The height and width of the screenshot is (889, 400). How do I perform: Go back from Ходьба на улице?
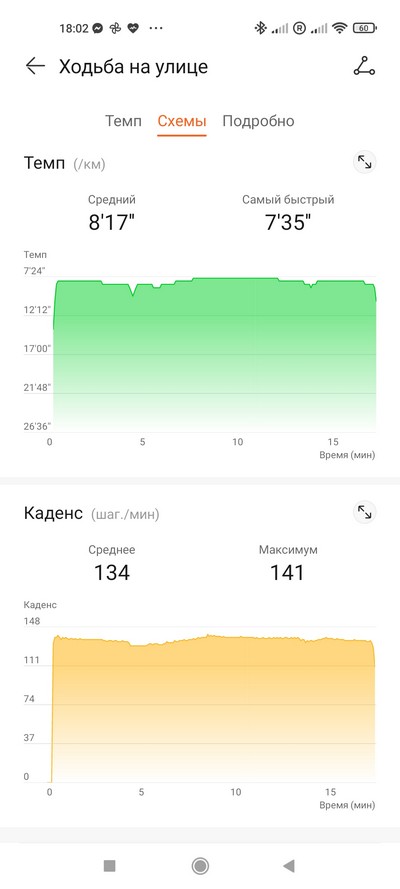click(35, 66)
